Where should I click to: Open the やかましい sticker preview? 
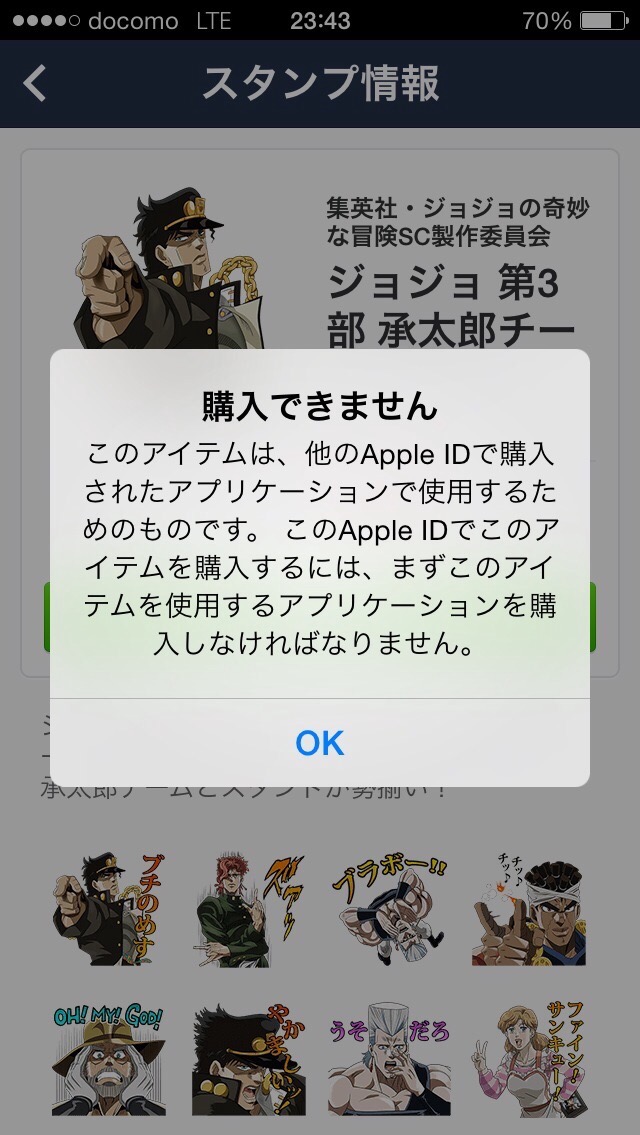(x=248, y=1058)
